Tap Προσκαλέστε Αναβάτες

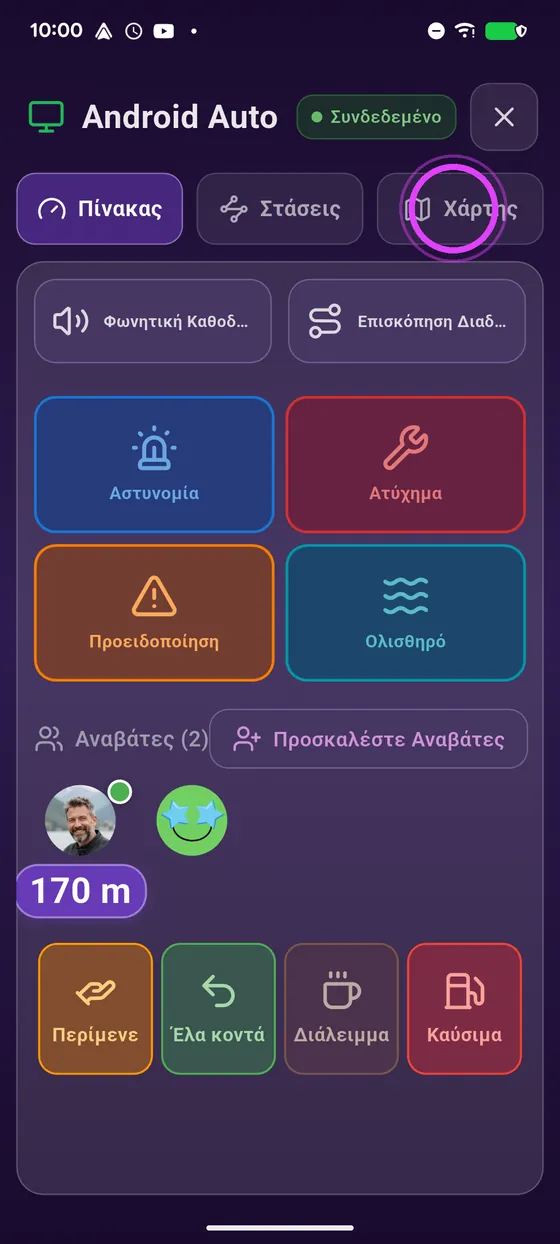pyautogui.click(x=368, y=739)
